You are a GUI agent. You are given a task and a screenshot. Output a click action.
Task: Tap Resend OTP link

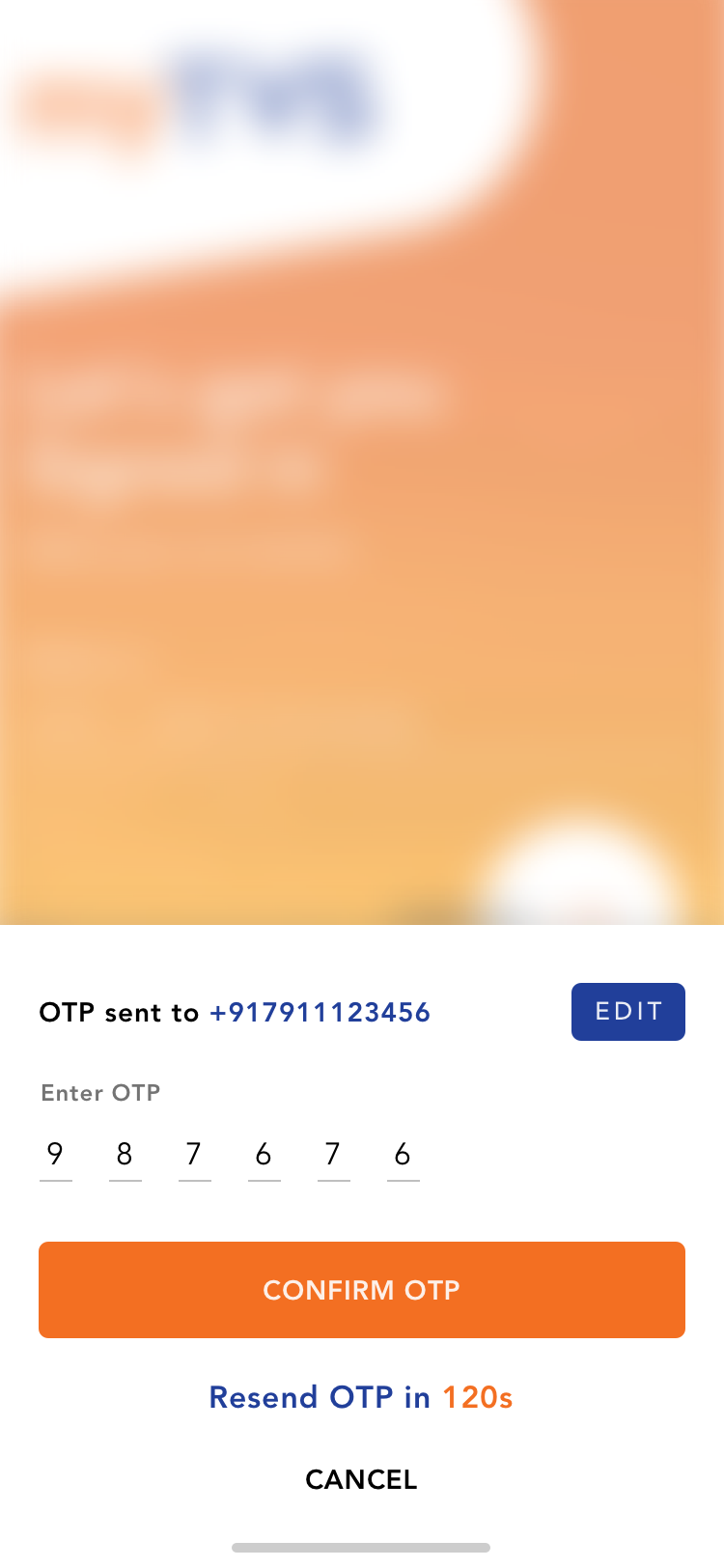pyautogui.click(x=360, y=1397)
